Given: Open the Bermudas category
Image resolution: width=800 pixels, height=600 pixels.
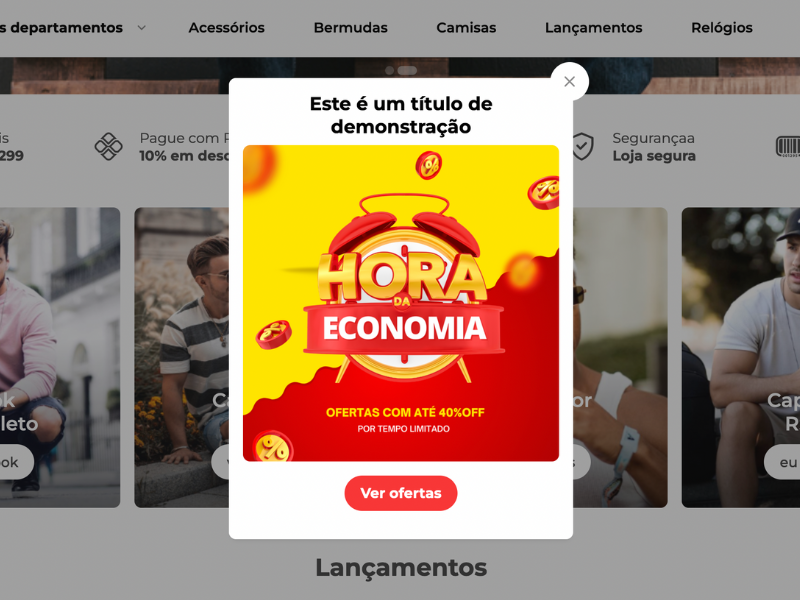Looking at the screenshot, I should tap(350, 28).
